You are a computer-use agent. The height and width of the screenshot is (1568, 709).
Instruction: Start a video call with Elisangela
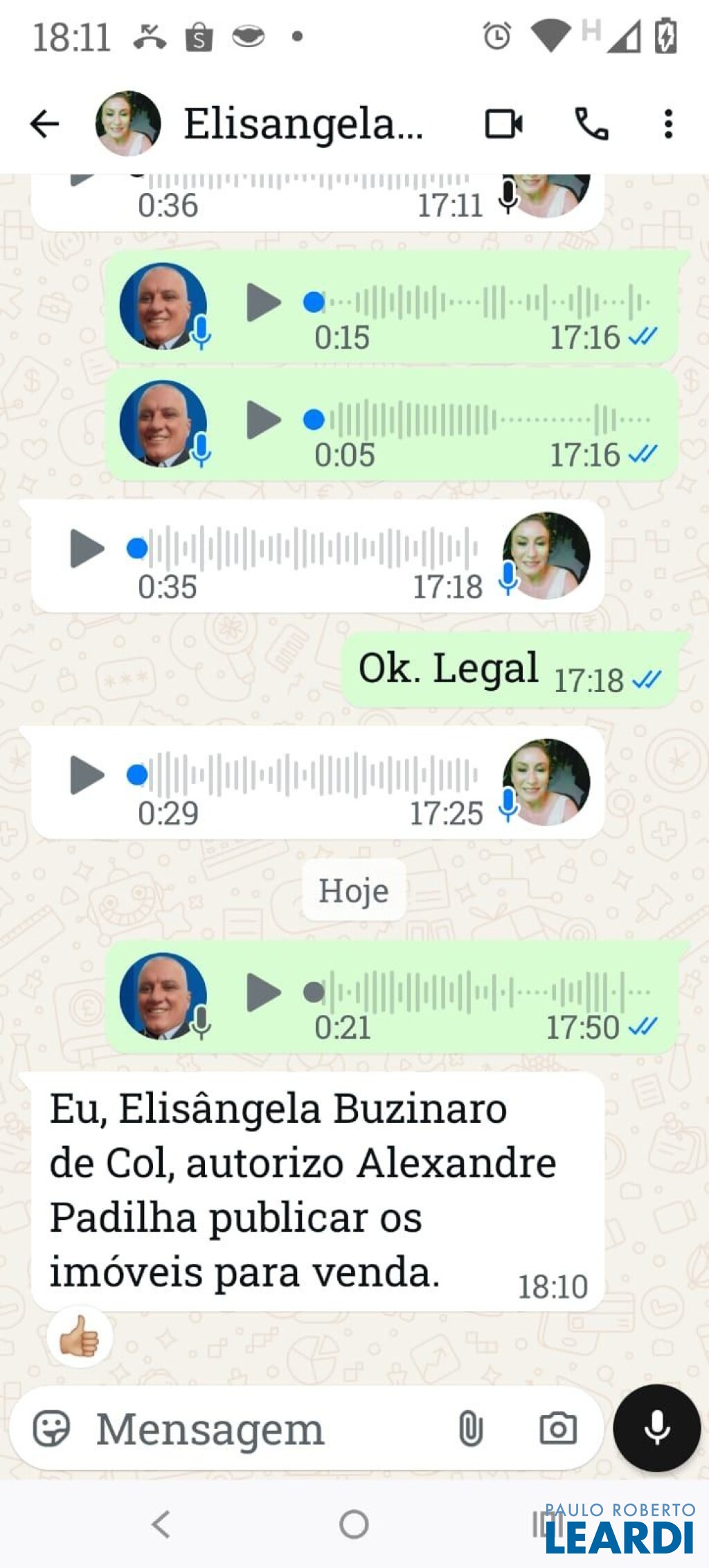[x=503, y=125]
